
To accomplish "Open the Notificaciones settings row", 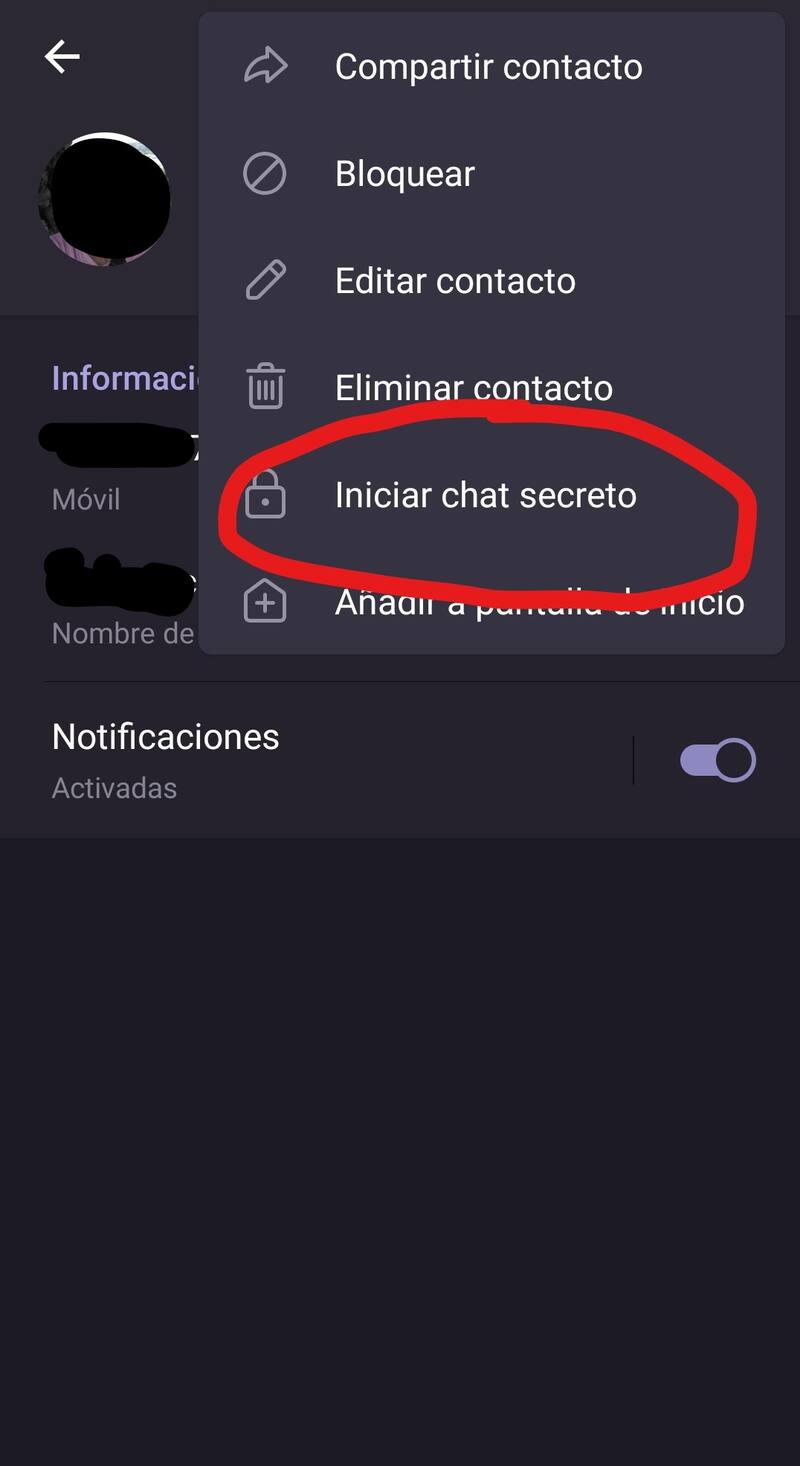I will [x=340, y=760].
